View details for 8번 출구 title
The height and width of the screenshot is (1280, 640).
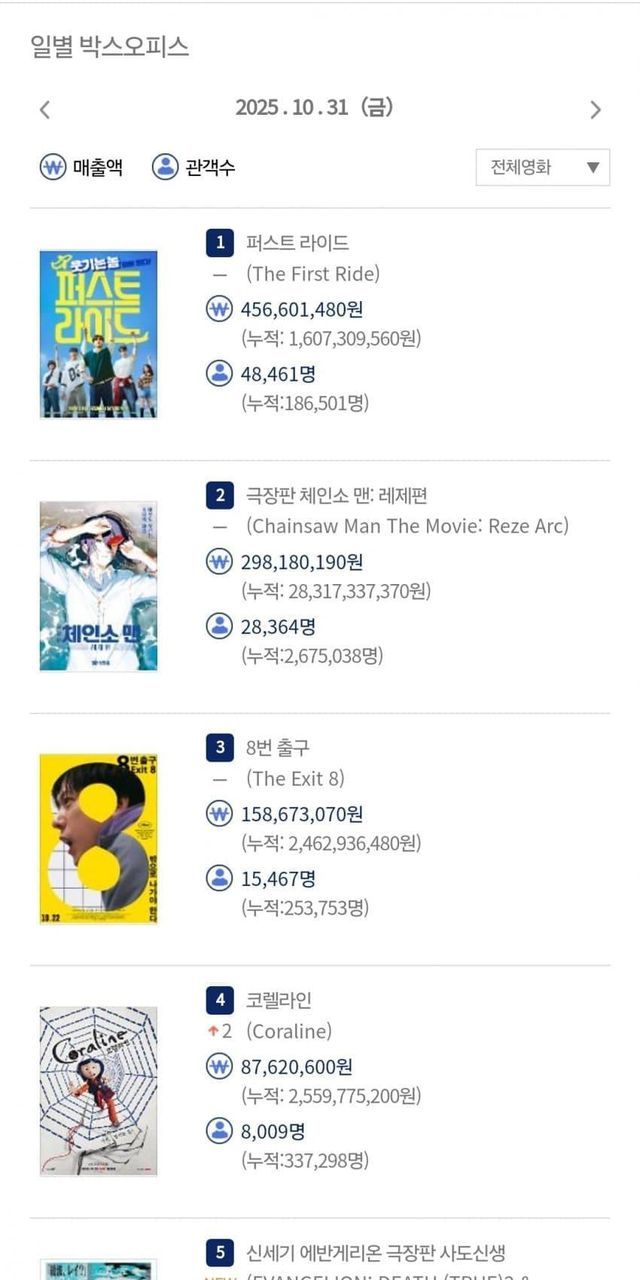pyautogui.click(x=276, y=747)
